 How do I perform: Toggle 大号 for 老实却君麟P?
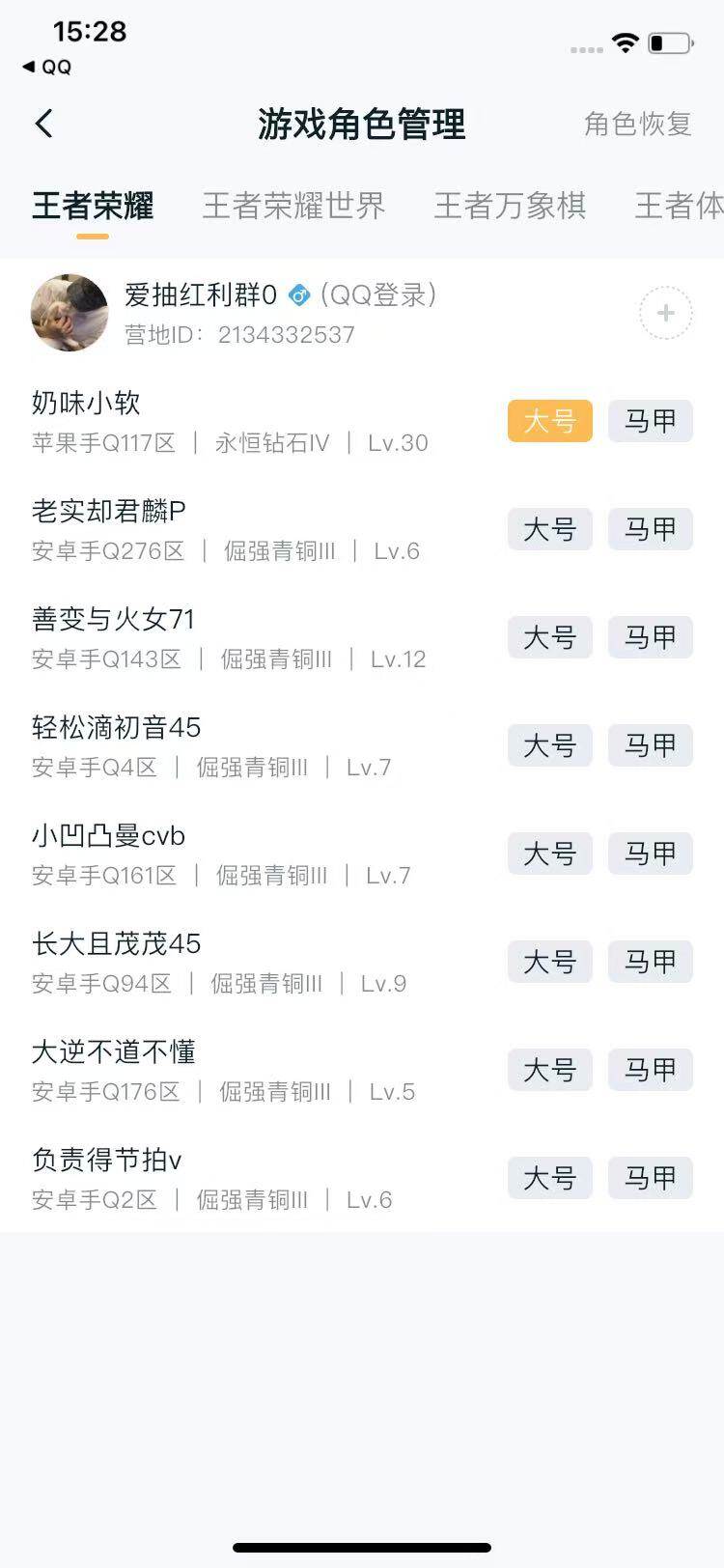548,529
